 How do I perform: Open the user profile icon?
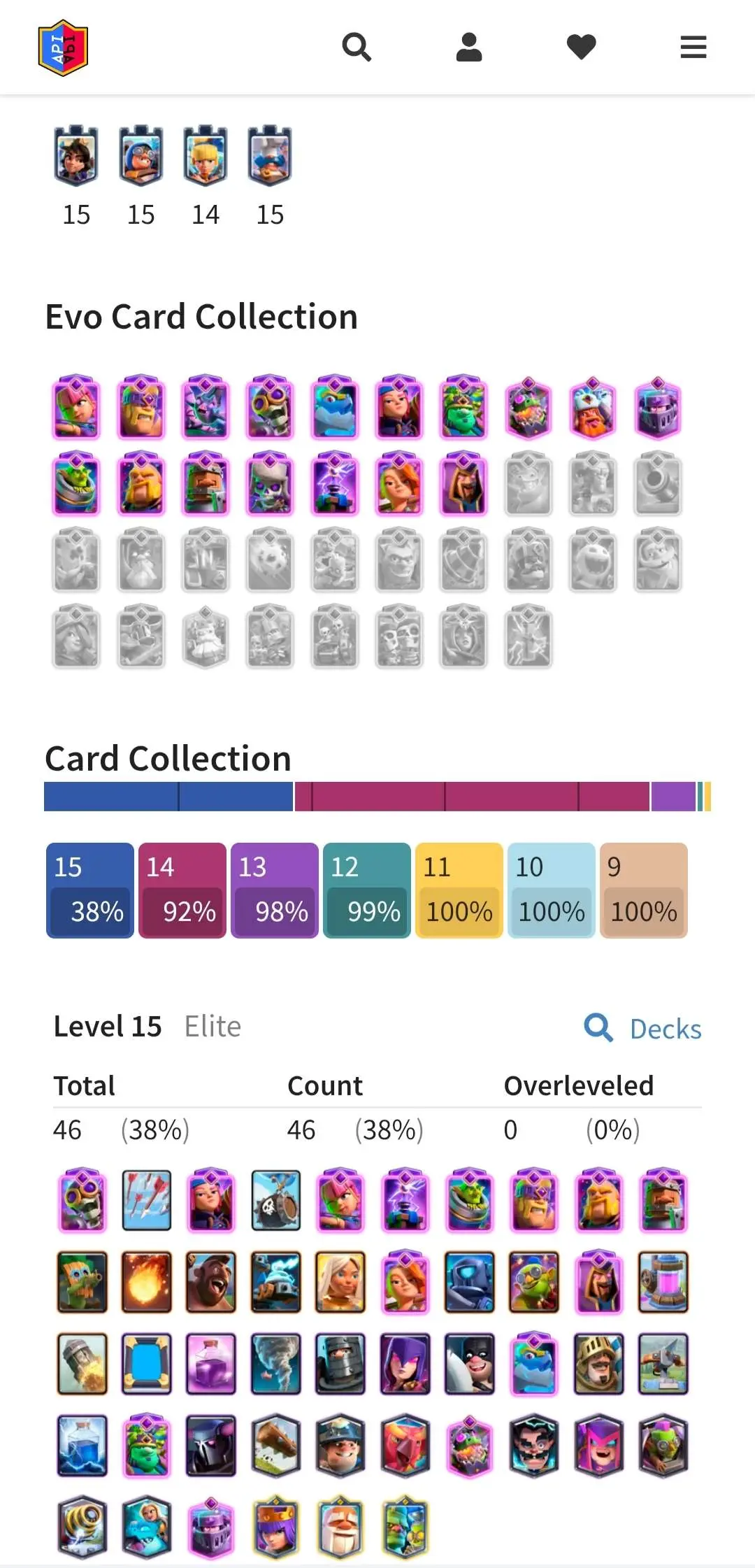469,48
